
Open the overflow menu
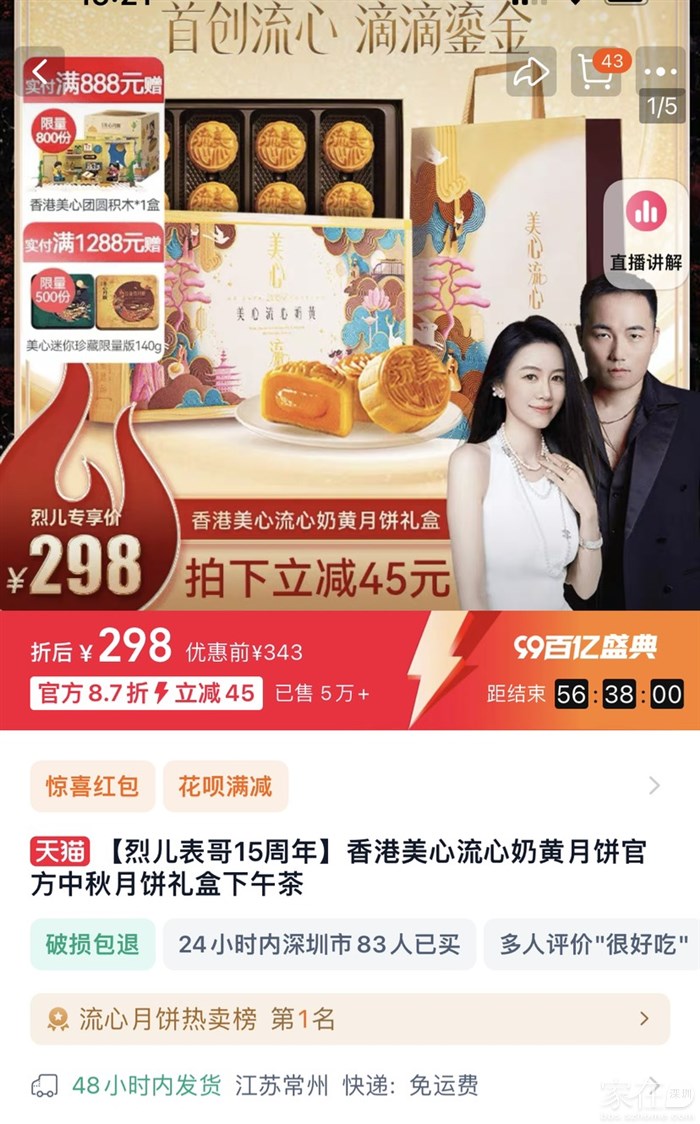(x=661, y=71)
